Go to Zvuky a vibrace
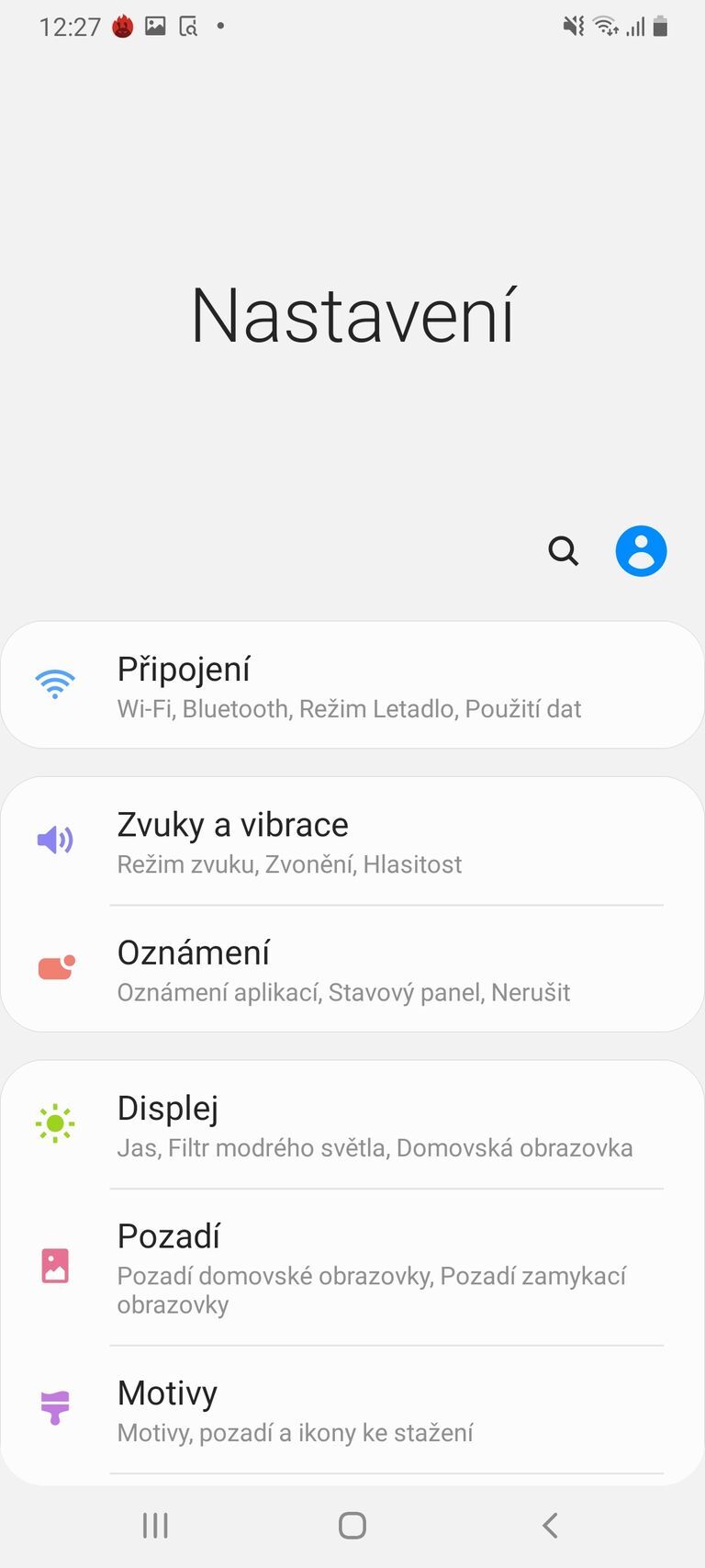This screenshot has height=1568, width=705. (352, 840)
